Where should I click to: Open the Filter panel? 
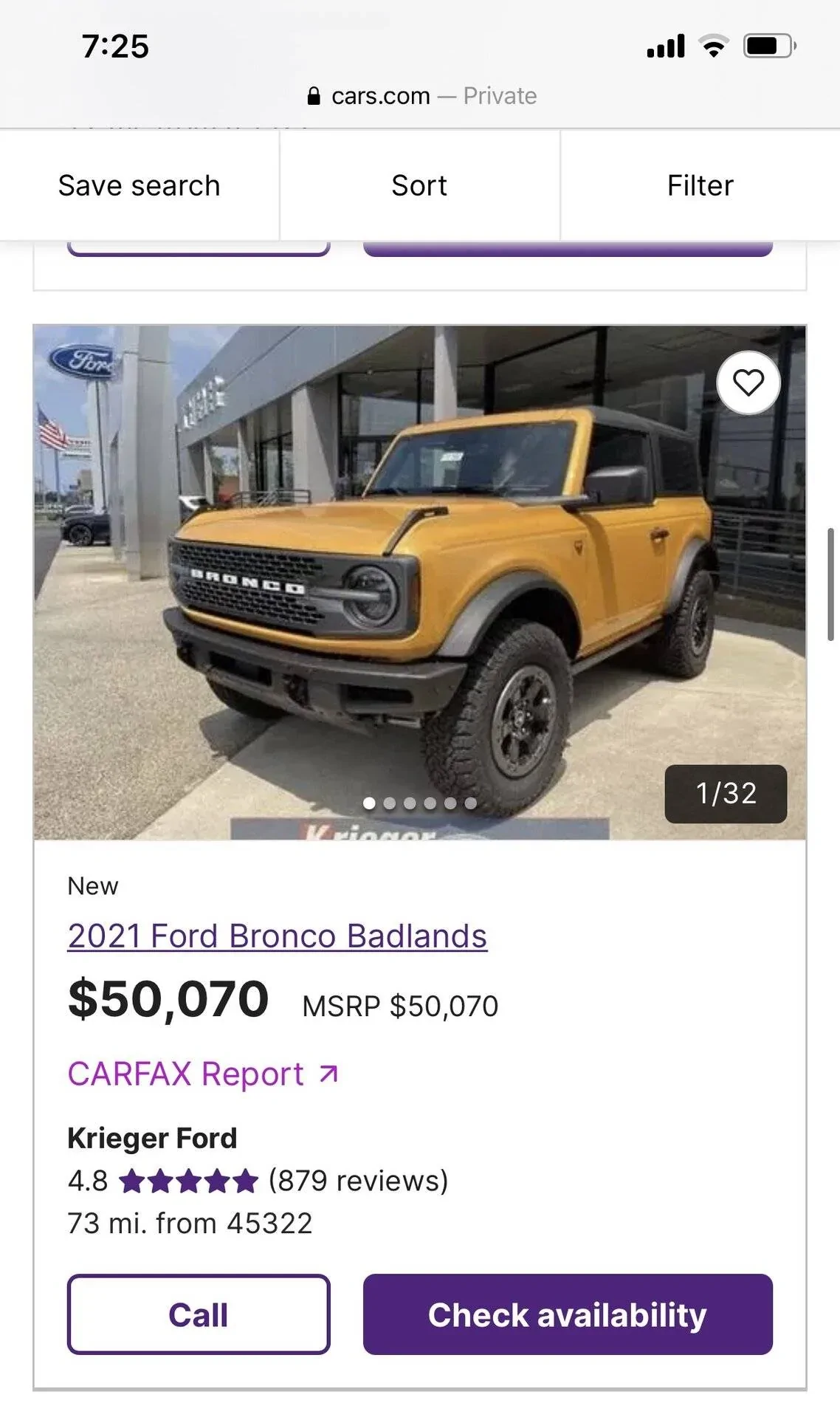click(x=699, y=185)
